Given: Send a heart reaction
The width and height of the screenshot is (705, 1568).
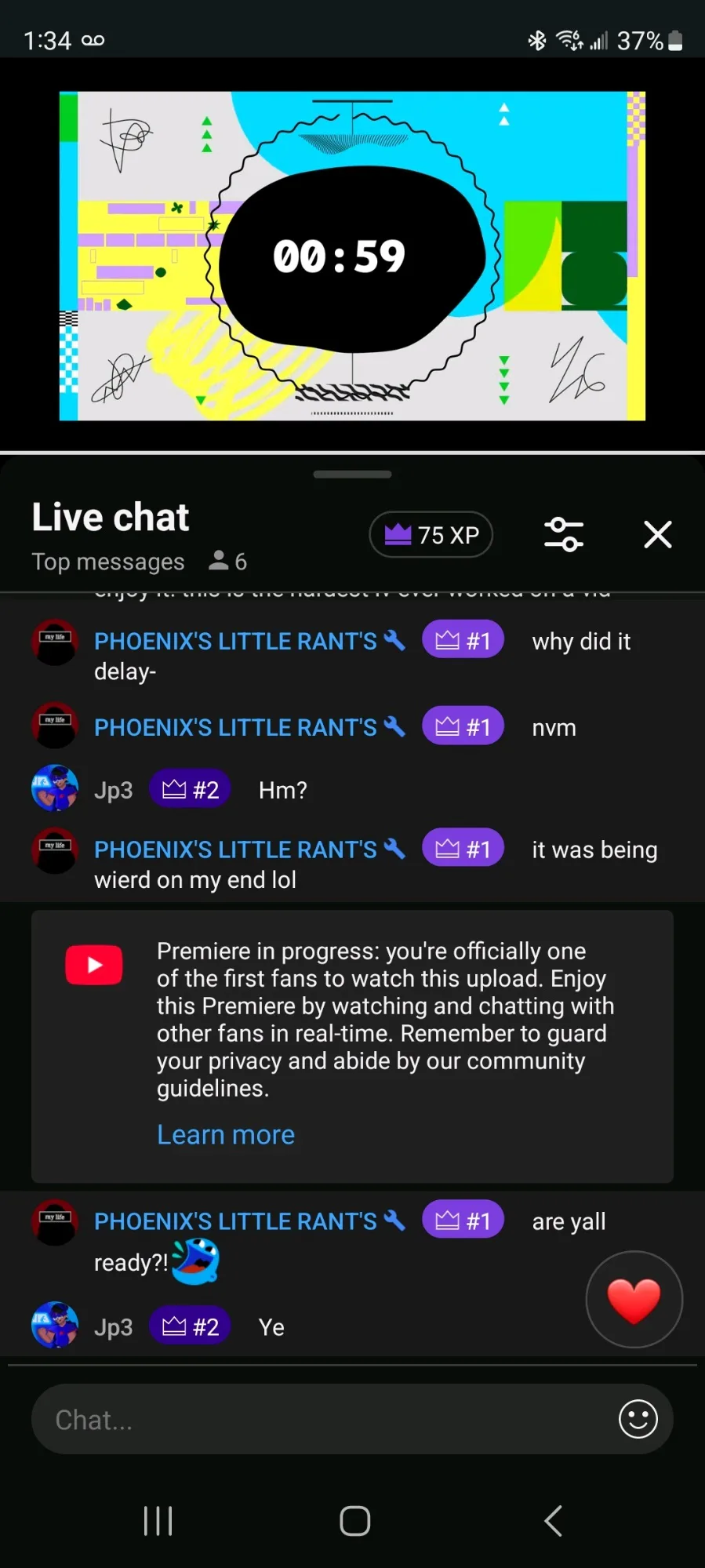Looking at the screenshot, I should (634, 1300).
